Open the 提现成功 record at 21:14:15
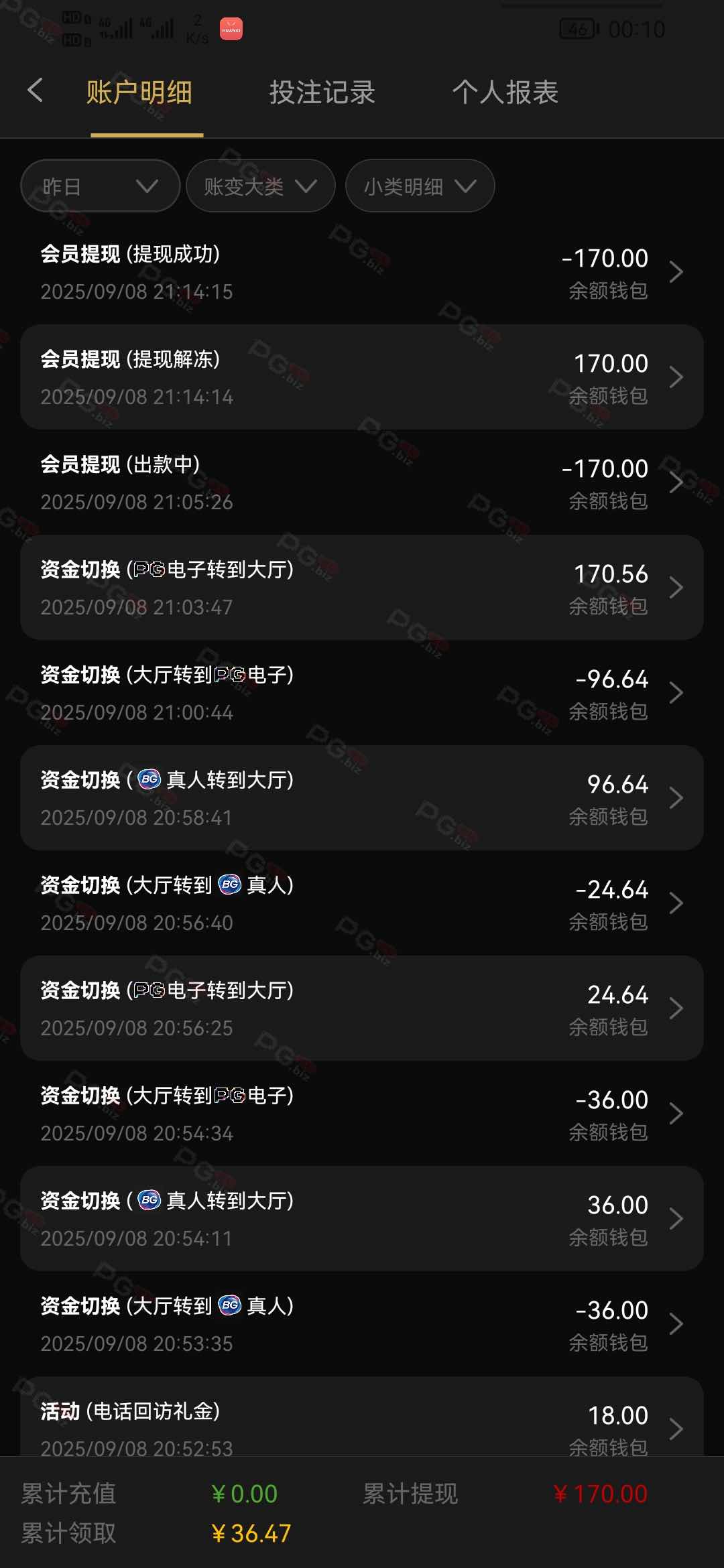 pos(362,272)
